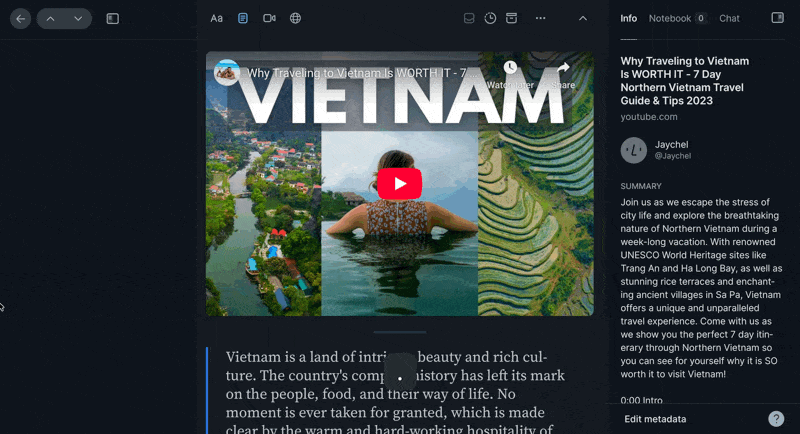Open the original page via globe icon

click(296, 19)
